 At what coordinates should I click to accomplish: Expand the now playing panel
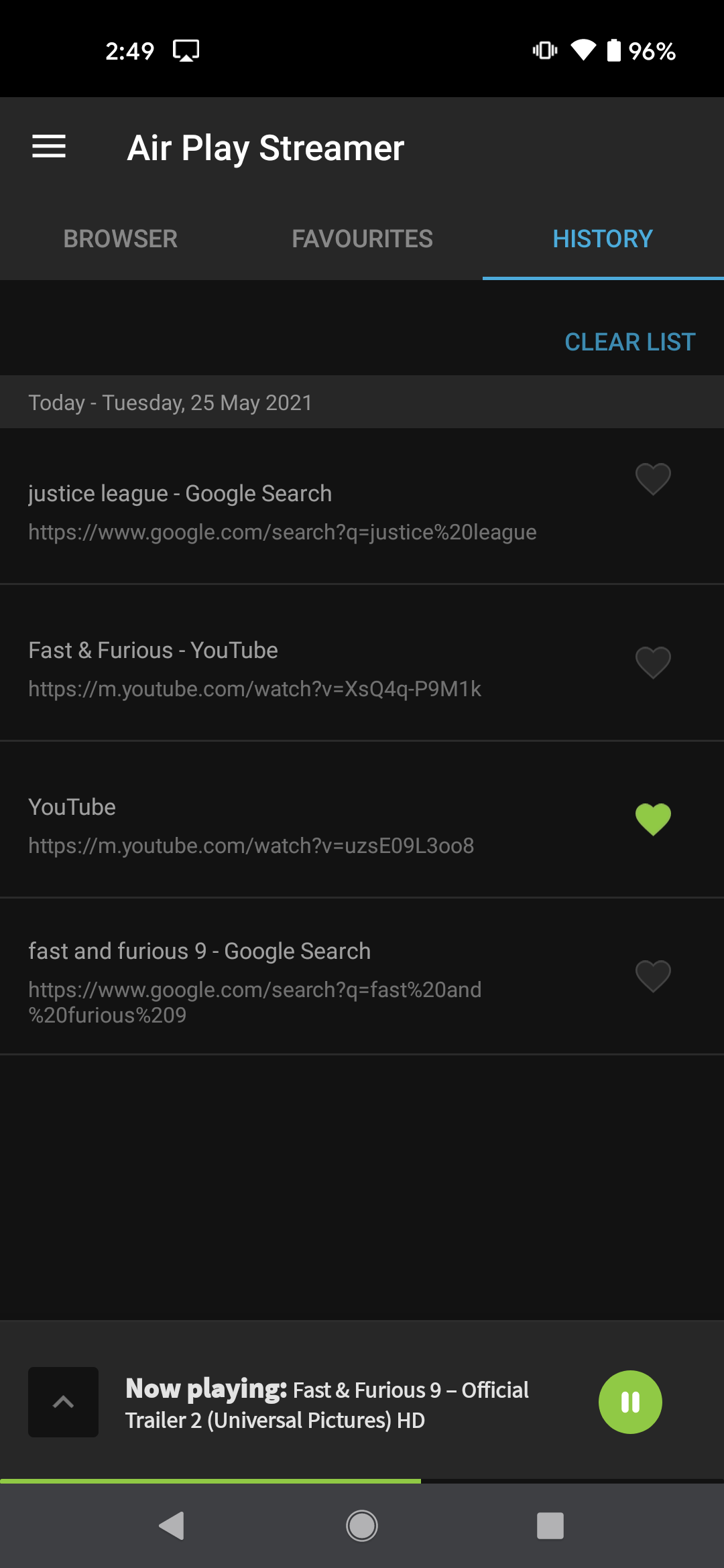(x=64, y=1402)
